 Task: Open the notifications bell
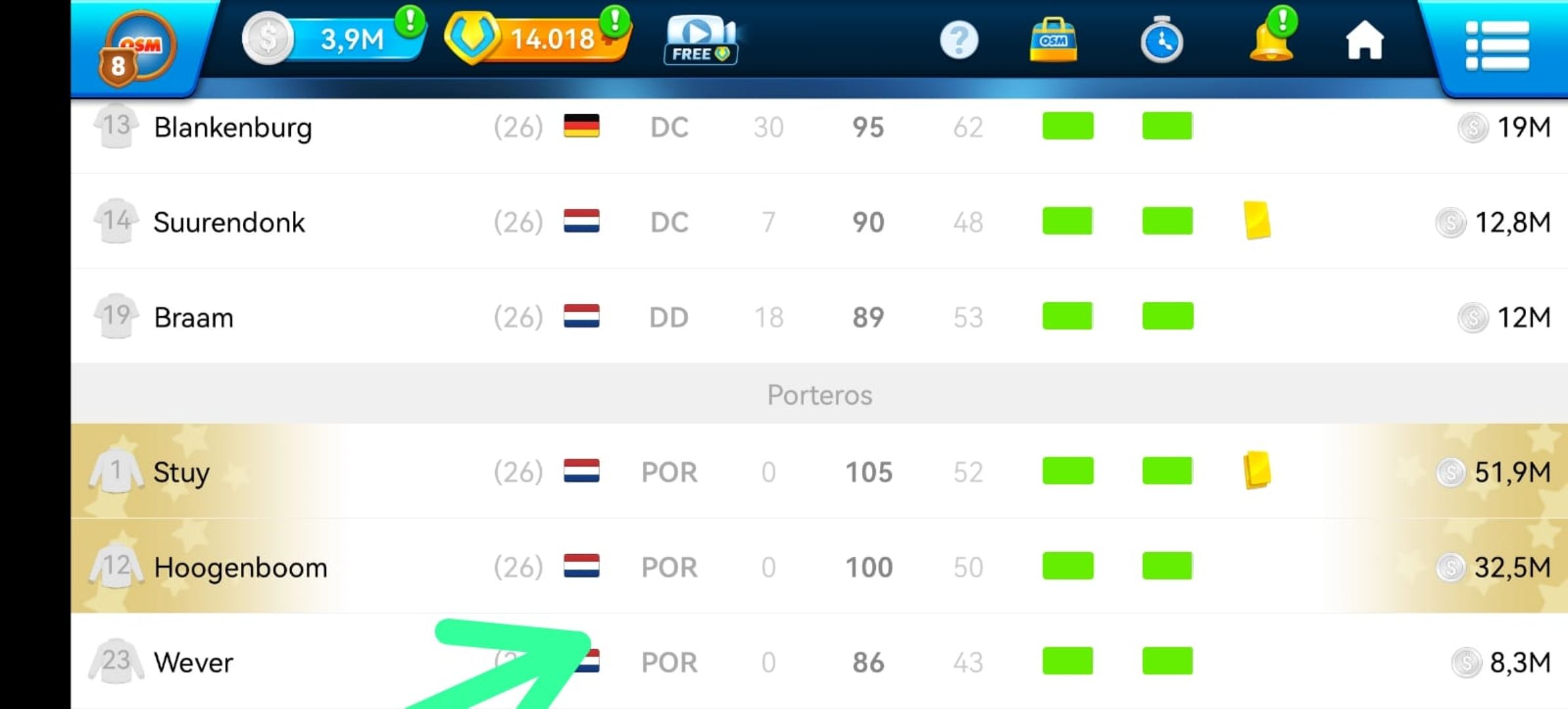(1271, 41)
